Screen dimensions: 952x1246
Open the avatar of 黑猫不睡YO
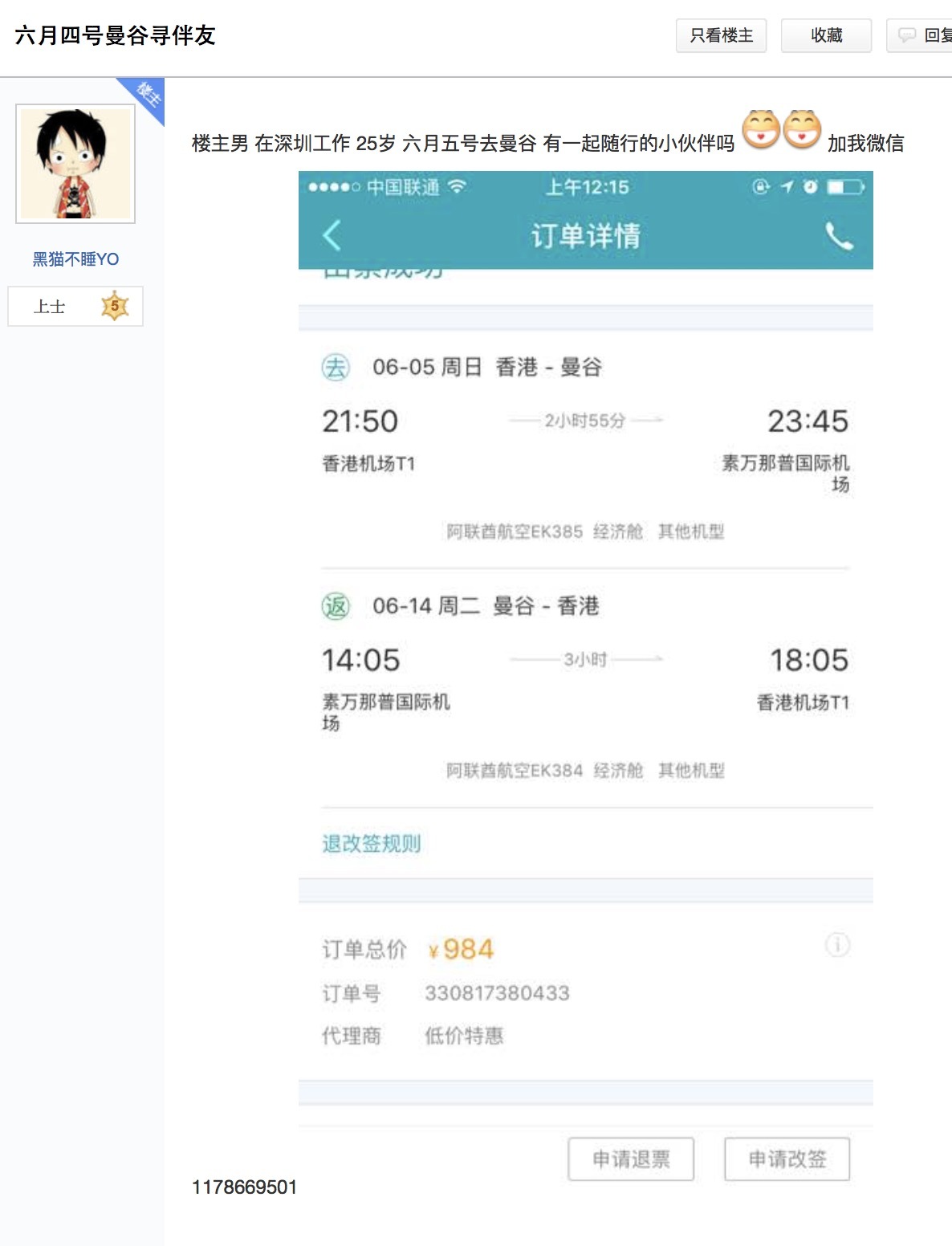tap(75, 164)
